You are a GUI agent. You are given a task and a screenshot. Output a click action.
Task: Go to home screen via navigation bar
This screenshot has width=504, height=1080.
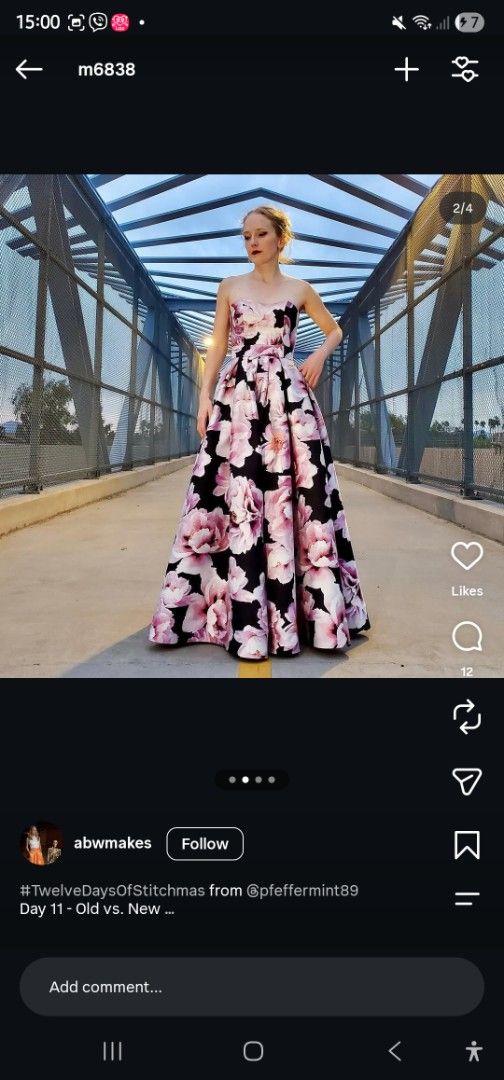(253, 1051)
